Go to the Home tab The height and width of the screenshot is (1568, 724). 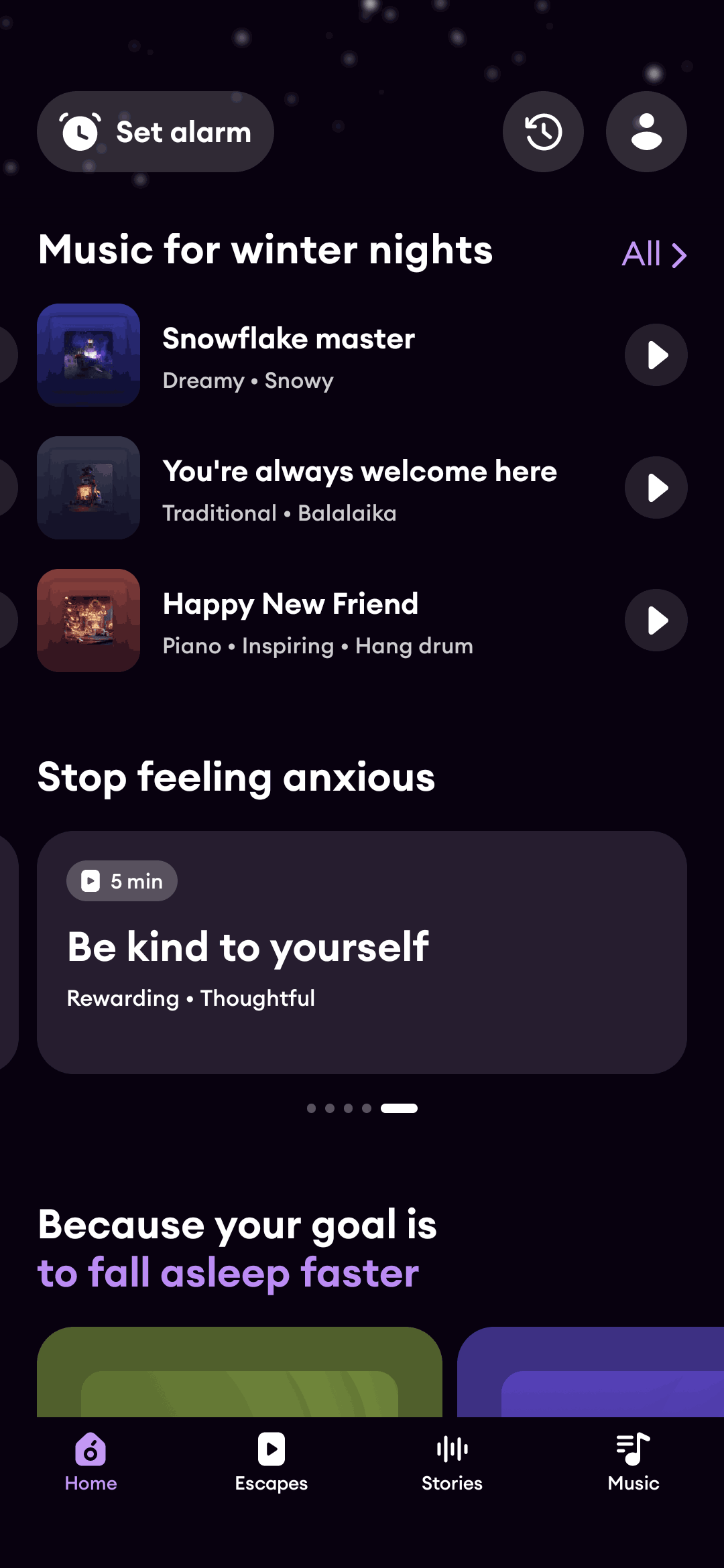[90, 1462]
